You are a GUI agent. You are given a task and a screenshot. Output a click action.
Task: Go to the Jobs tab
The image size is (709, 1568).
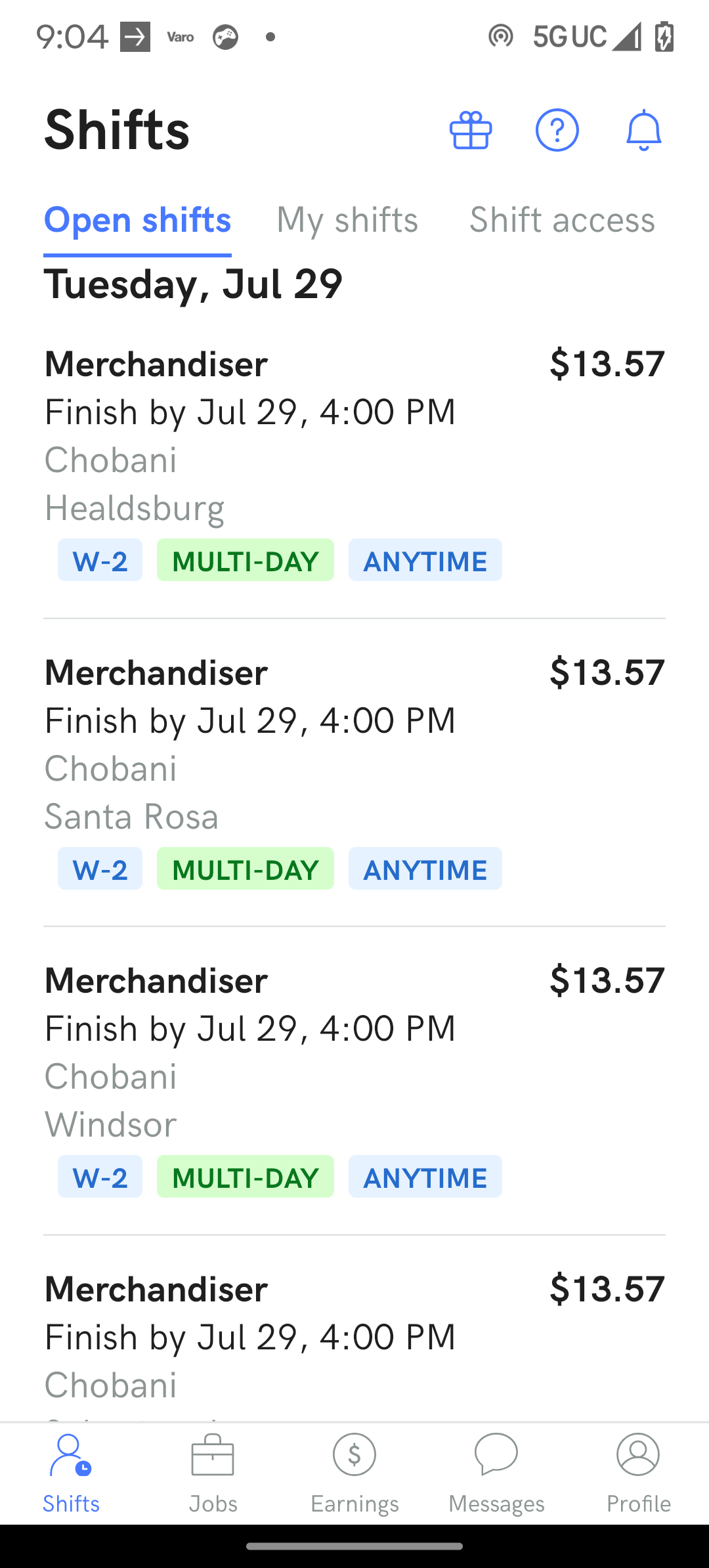coord(213,1474)
